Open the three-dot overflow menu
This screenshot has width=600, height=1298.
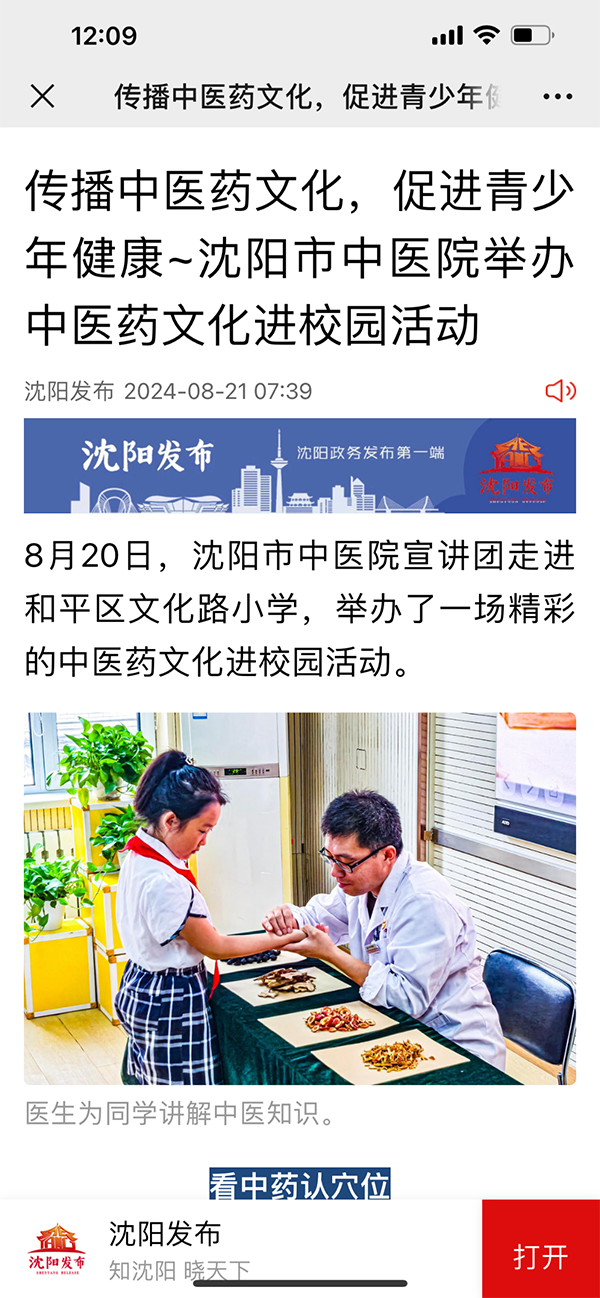tap(557, 97)
